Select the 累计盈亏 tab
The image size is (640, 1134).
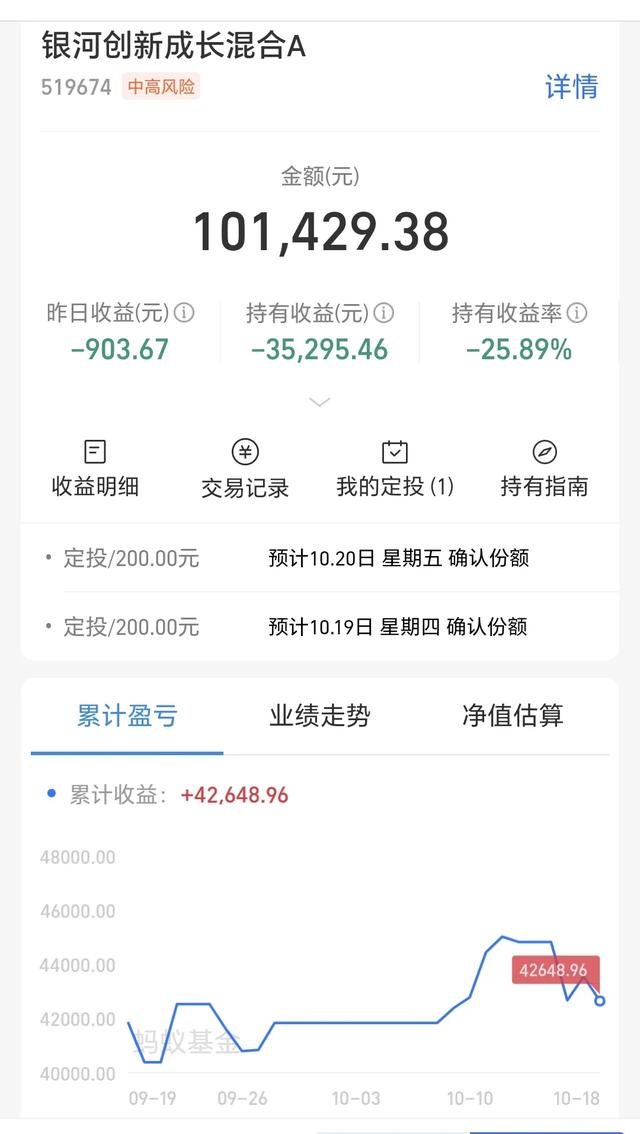coord(127,716)
